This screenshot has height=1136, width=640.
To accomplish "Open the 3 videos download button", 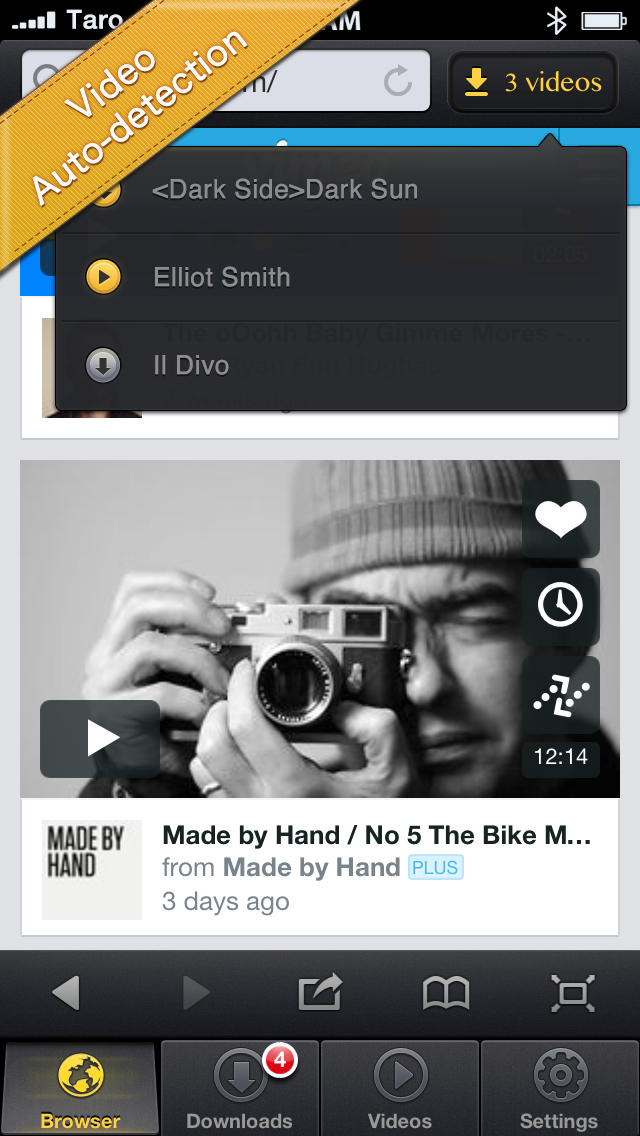I will (x=533, y=83).
